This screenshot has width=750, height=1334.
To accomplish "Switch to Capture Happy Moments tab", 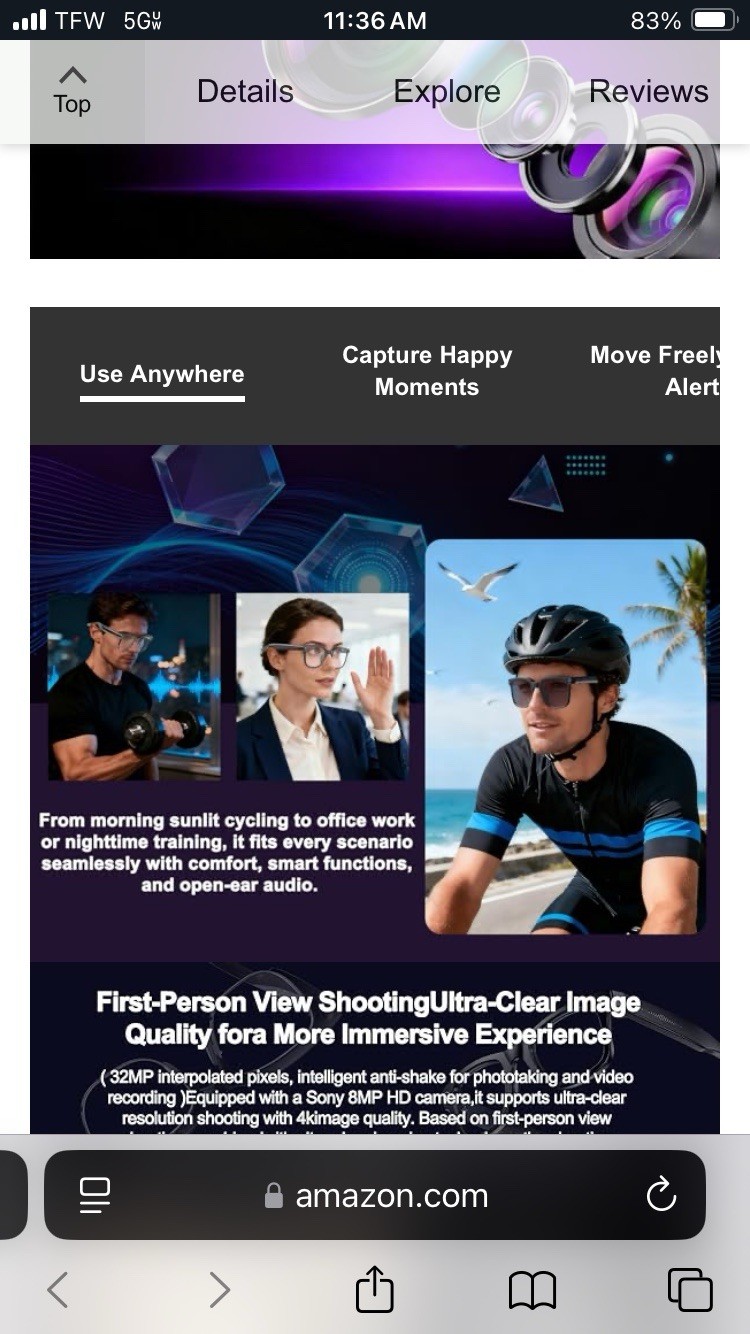I will (x=427, y=371).
